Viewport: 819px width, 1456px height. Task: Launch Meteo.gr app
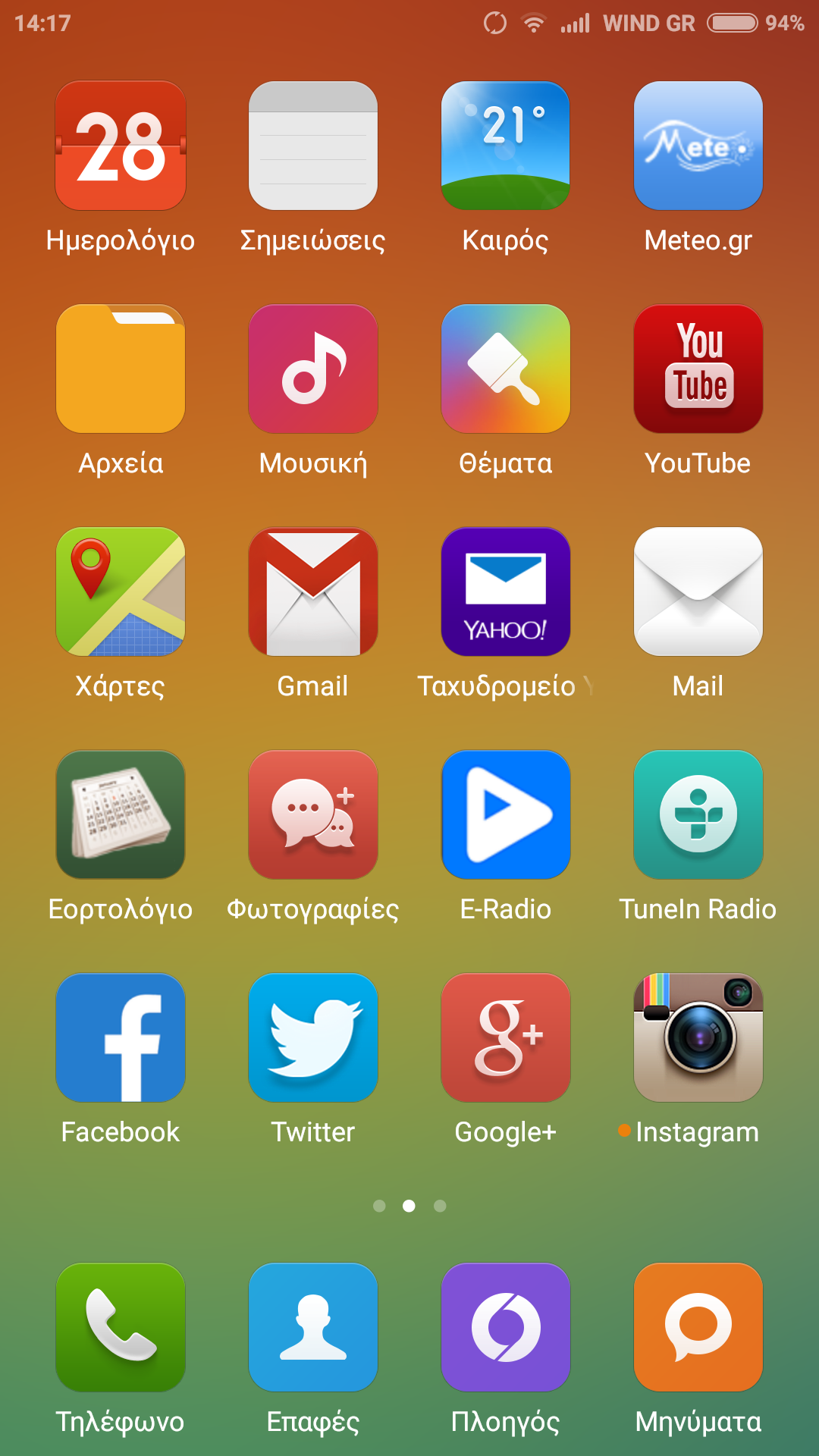click(x=698, y=146)
